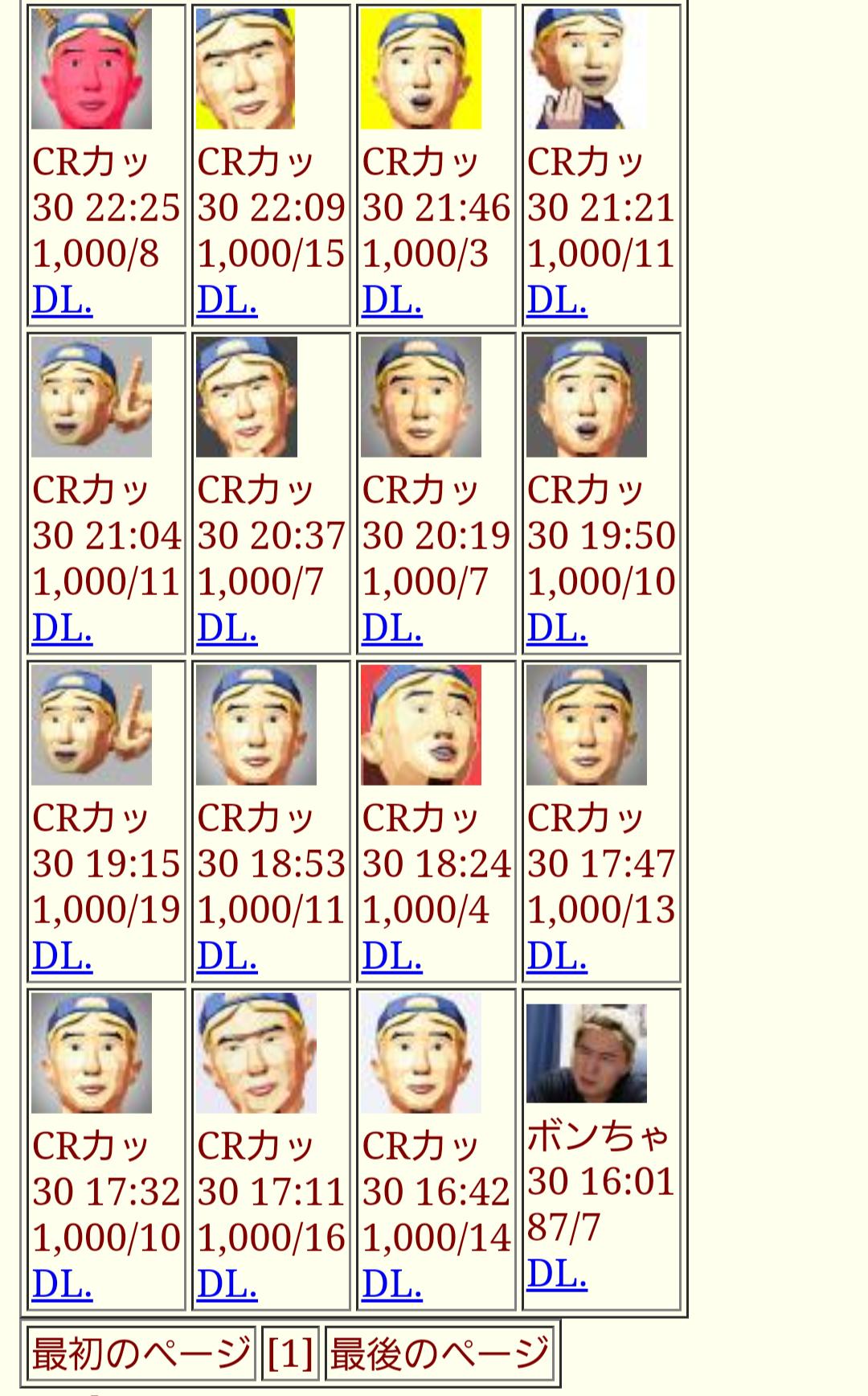Tap DL. link for the 30 22:25 entry
Screen dimensions: 868x1396
coord(62,301)
